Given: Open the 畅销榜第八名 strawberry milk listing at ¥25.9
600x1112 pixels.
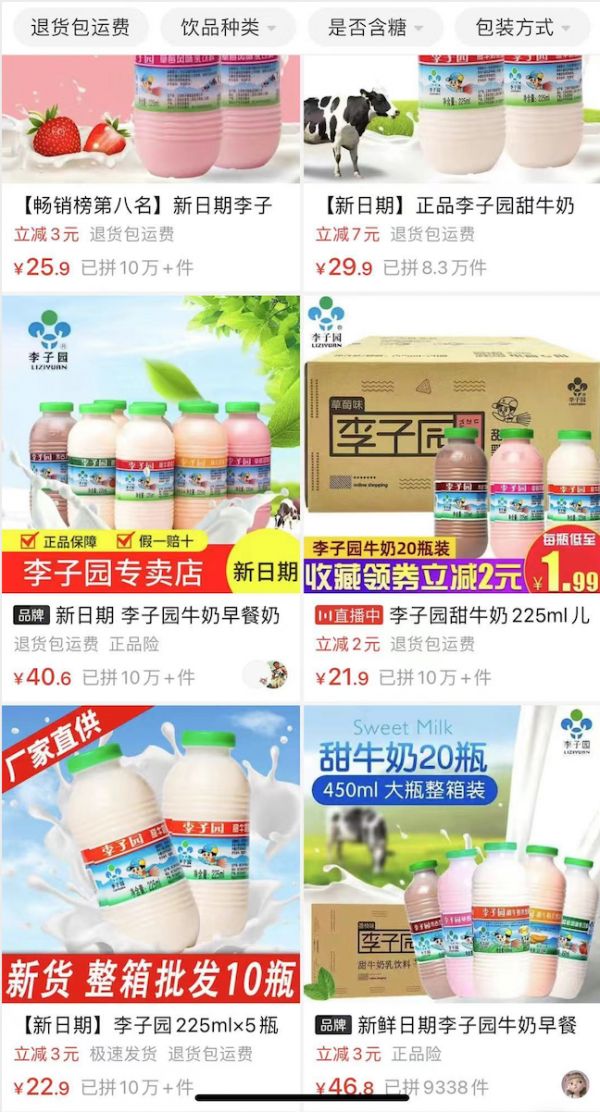Looking at the screenshot, I should pos(150,206).
